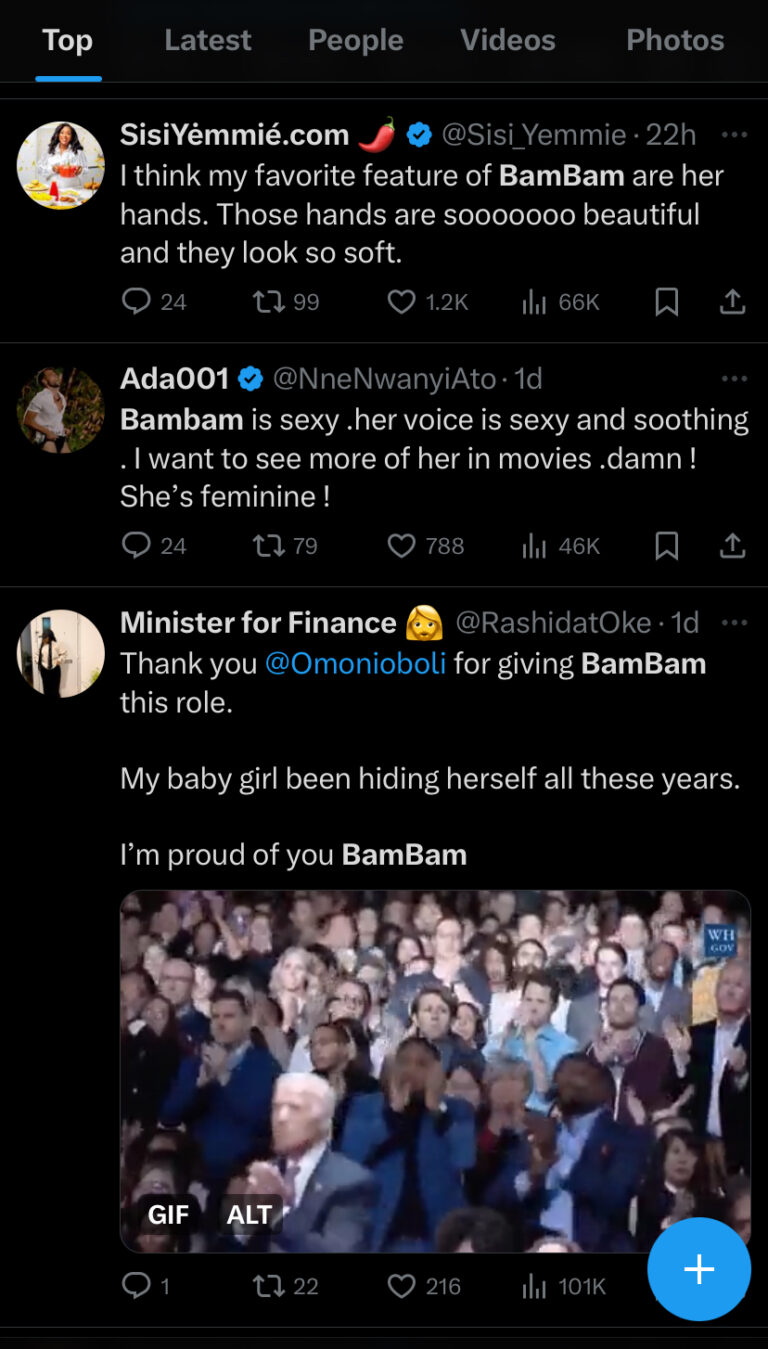This screenshot has height=1349, width=768.
Task: Reply to SisiYemmie's tweet
Action: pos(136,301)
